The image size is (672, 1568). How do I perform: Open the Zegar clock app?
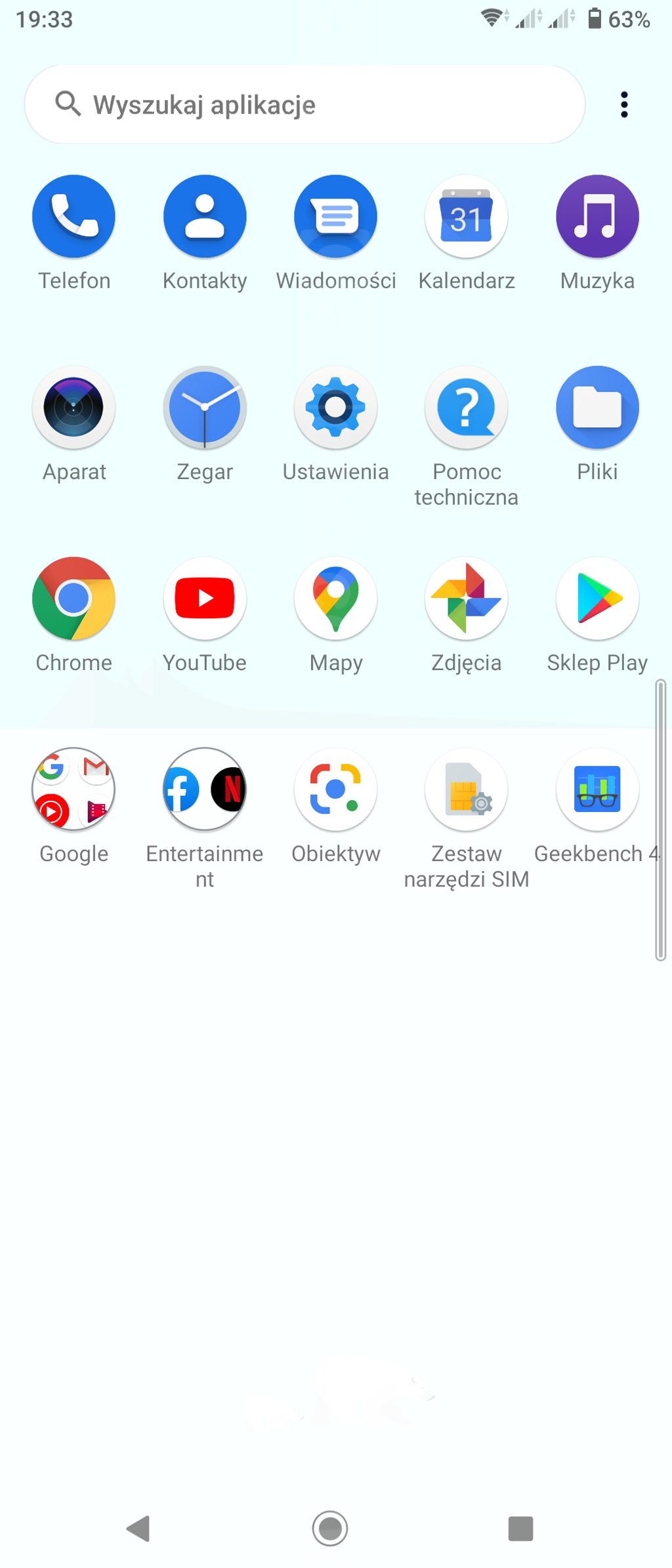[x=205, y=408]
